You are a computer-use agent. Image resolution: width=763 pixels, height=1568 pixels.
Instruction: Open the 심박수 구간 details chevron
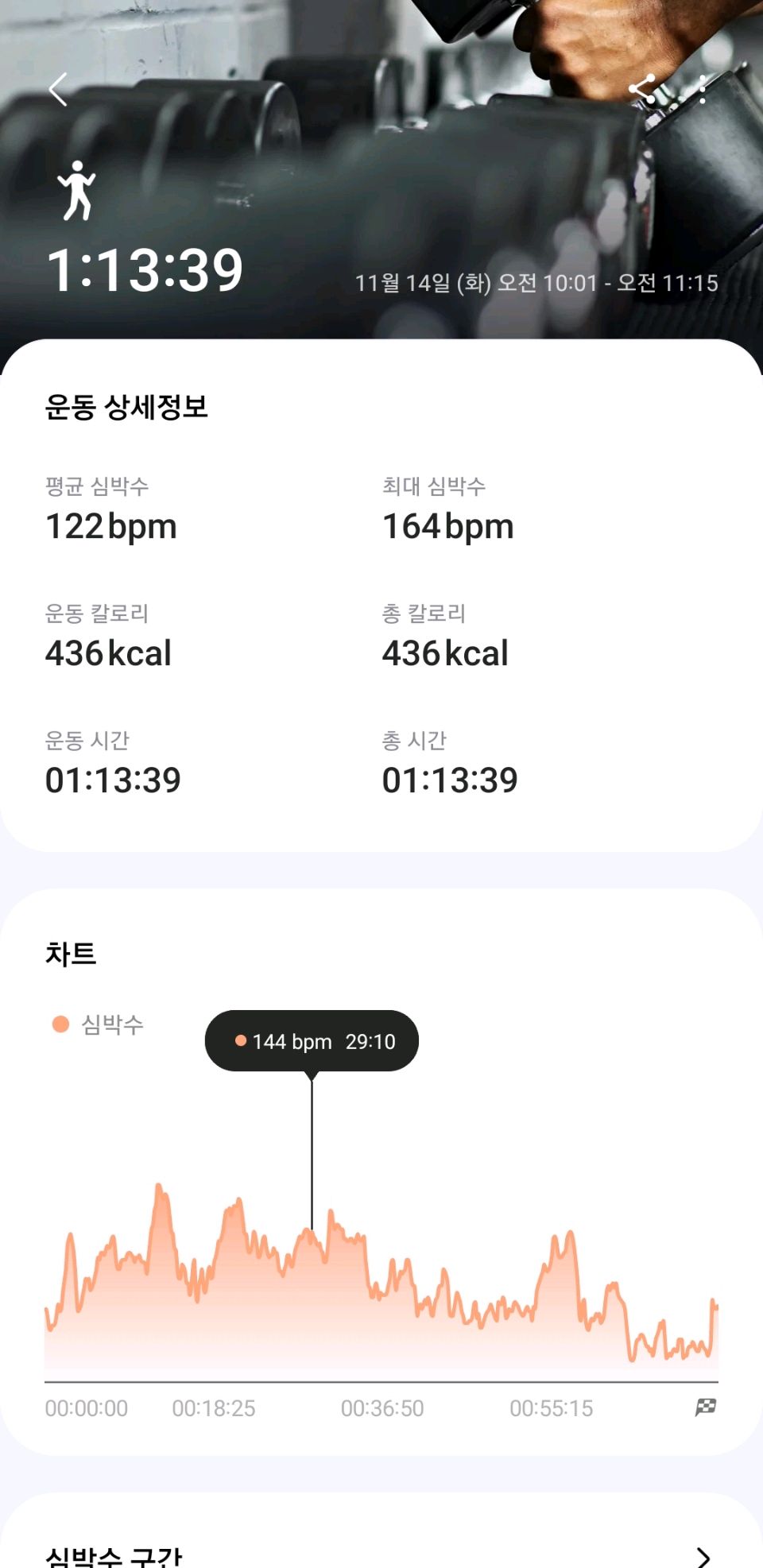[703, 1556]
